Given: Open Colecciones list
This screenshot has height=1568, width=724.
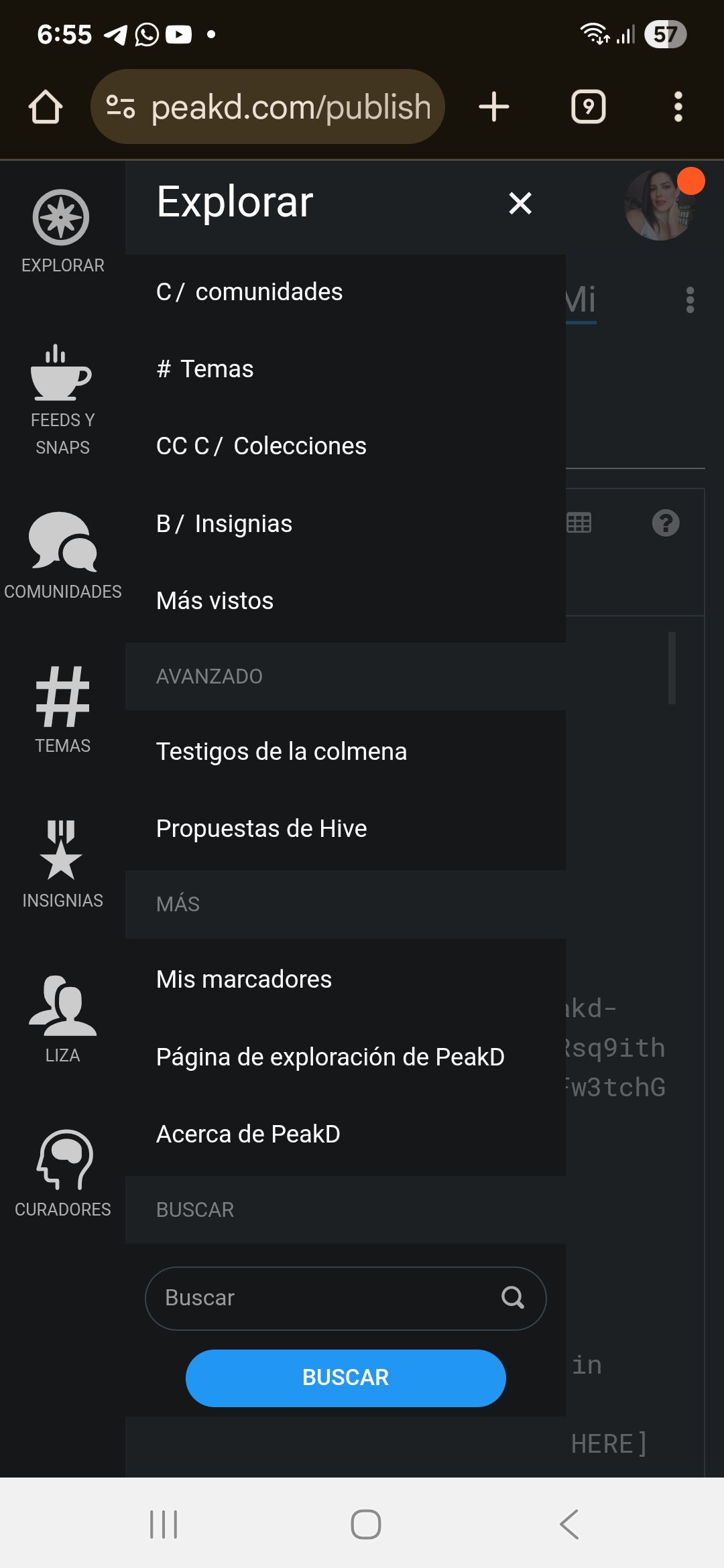Looking at the screenshot, I should point(261,446).
